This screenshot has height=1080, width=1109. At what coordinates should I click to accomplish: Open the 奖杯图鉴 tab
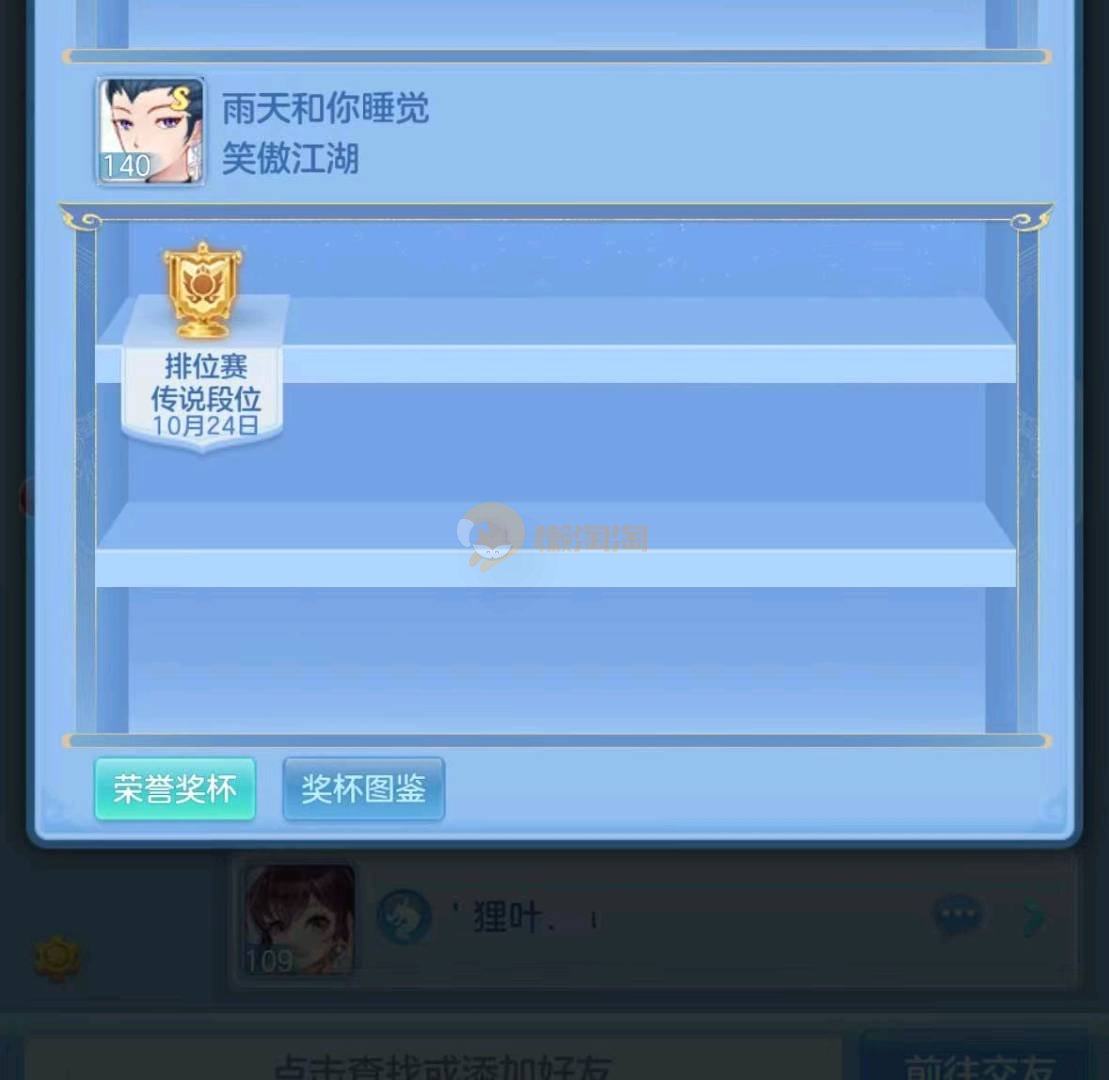[363, 789]
